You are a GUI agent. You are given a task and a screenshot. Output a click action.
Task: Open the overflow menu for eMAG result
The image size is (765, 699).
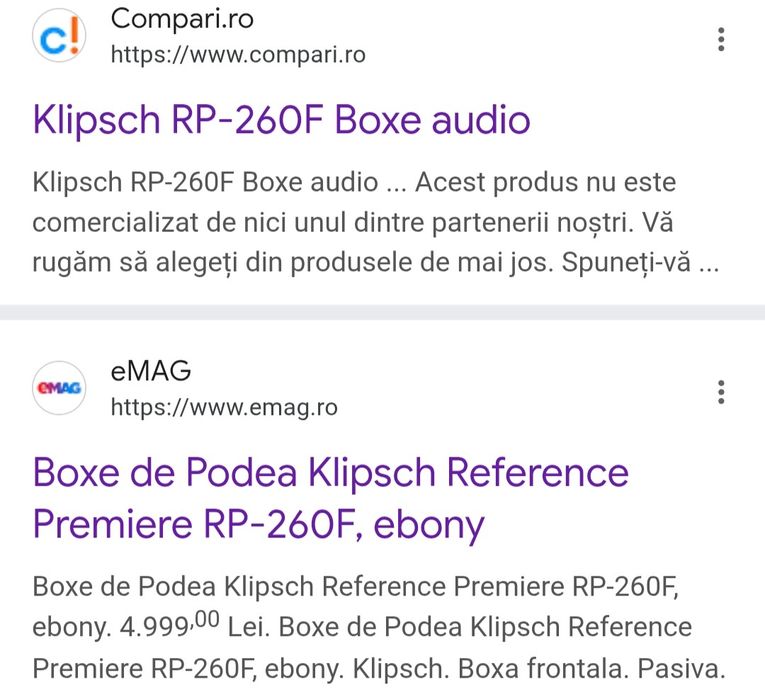(721, 392)
